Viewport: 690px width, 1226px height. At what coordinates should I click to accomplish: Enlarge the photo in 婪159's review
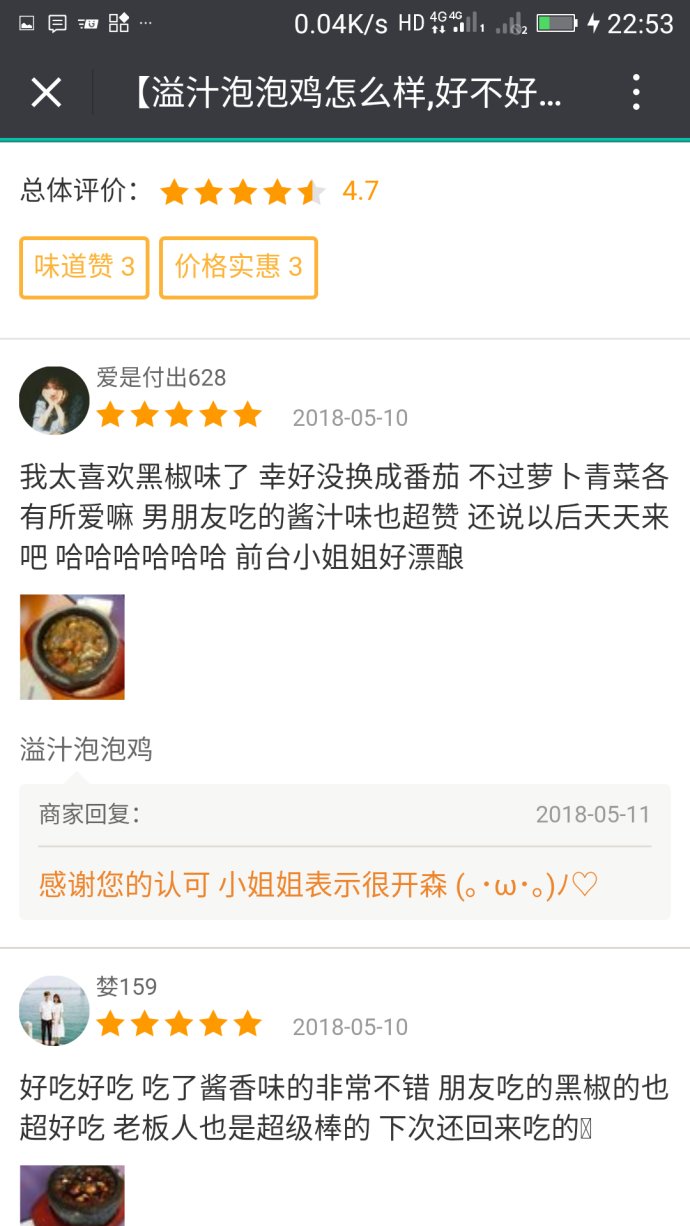(x=72, y=1195)
